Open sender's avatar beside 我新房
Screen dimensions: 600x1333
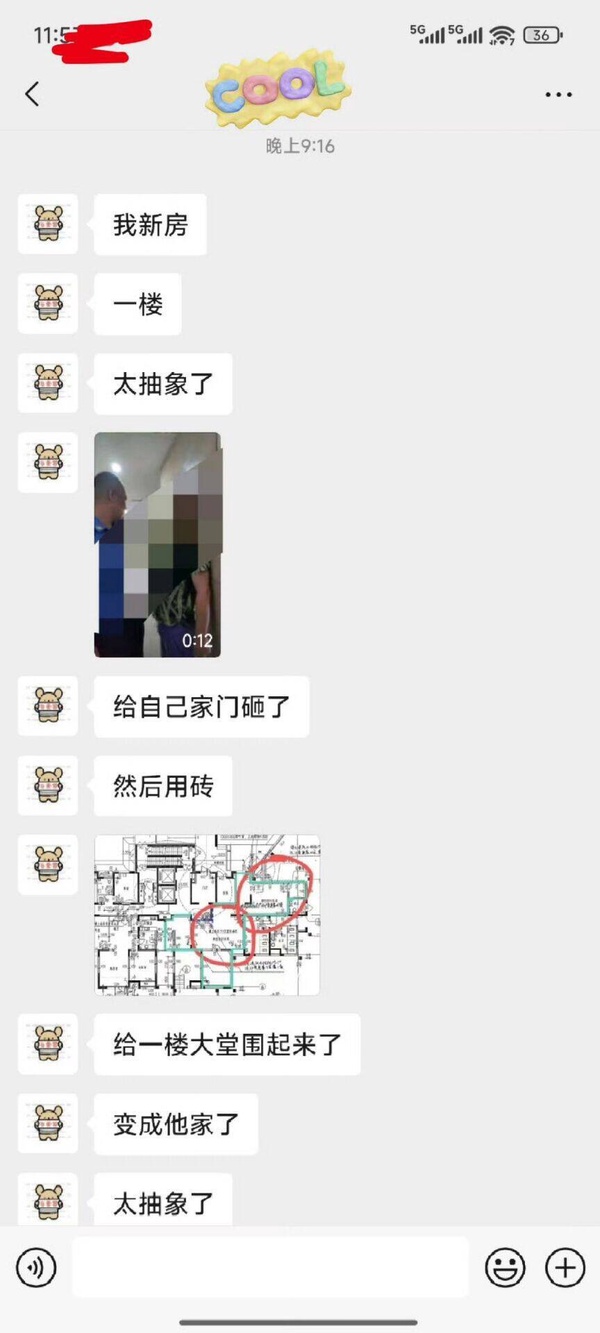coord(48,224)
